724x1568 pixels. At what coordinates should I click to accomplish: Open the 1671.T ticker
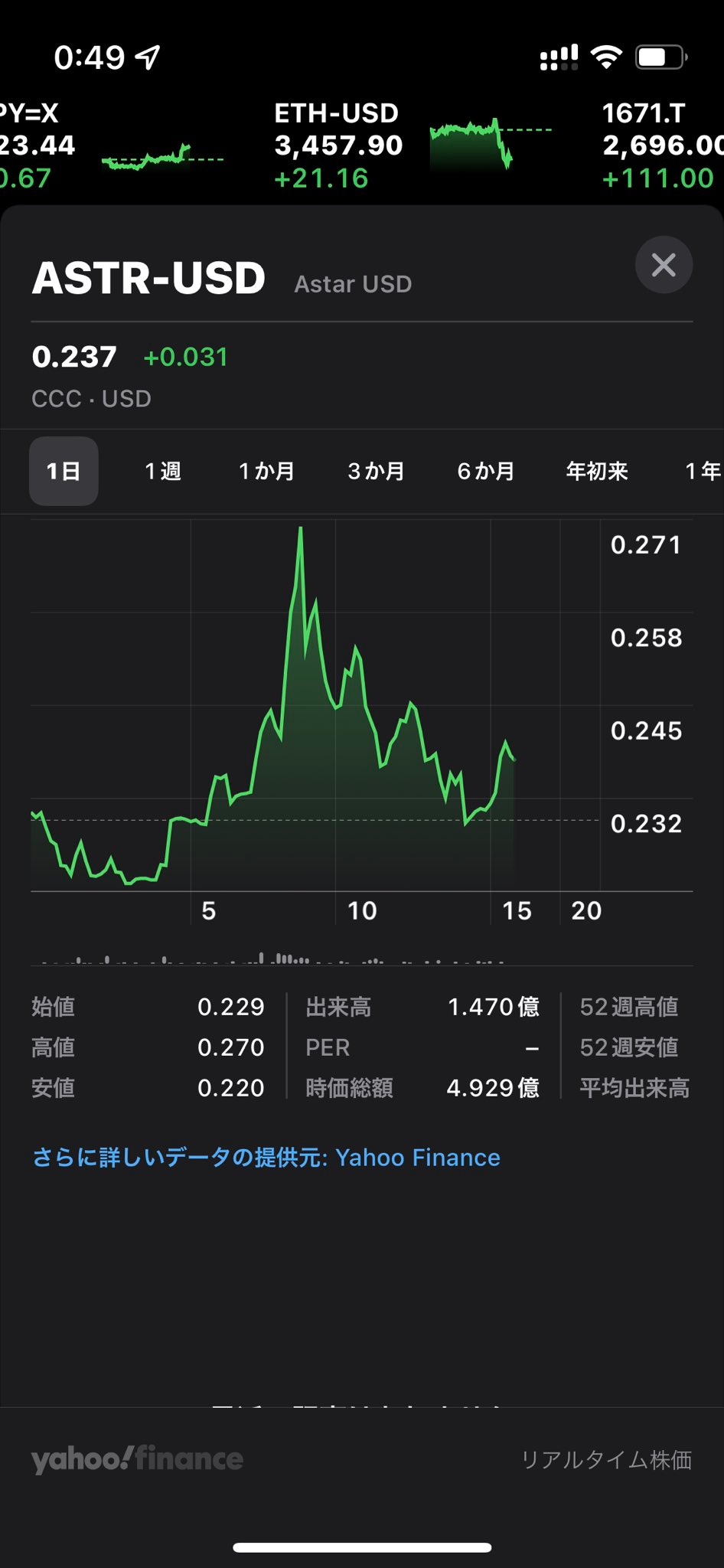[x=662, y=145]
